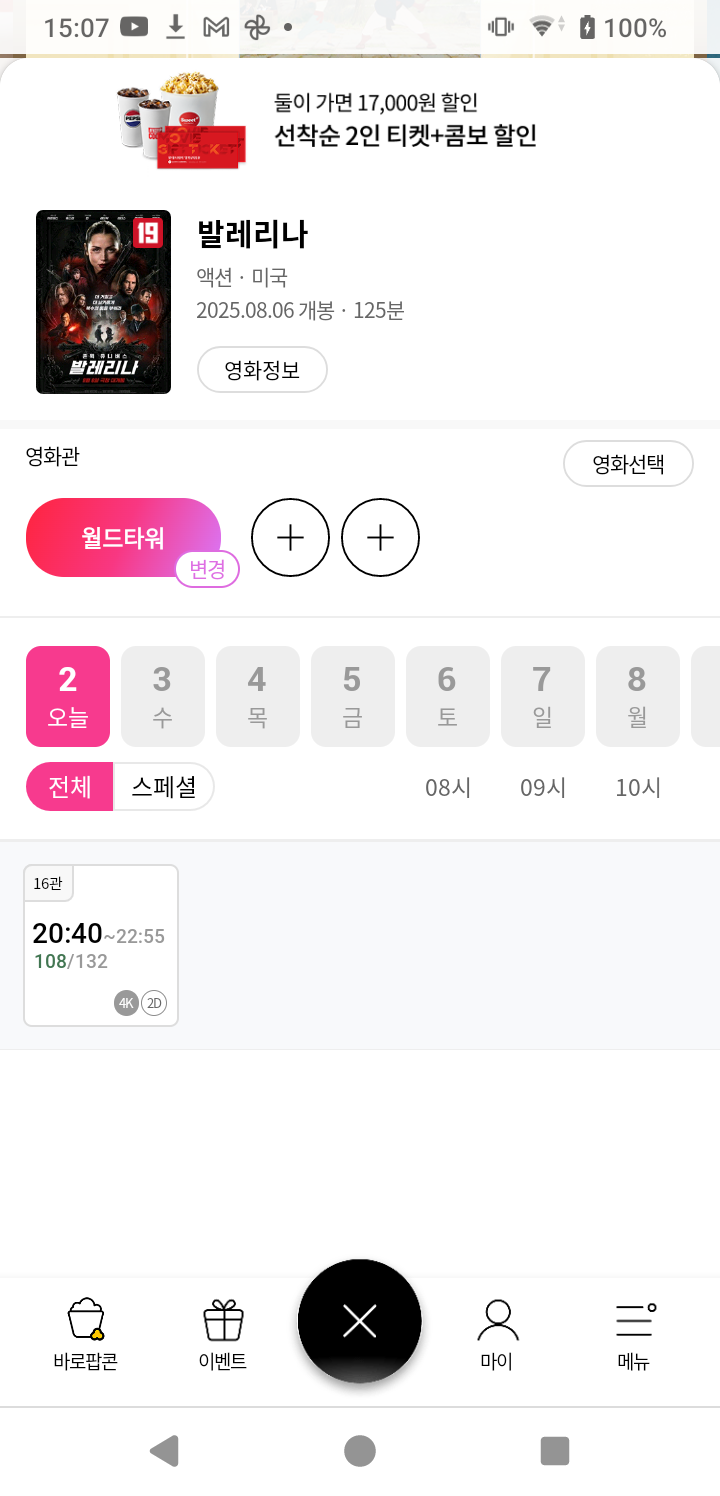Choose date 5 금
This screenshot has width=720, height=1496.
pyautogui.click(x=353, y=696)
